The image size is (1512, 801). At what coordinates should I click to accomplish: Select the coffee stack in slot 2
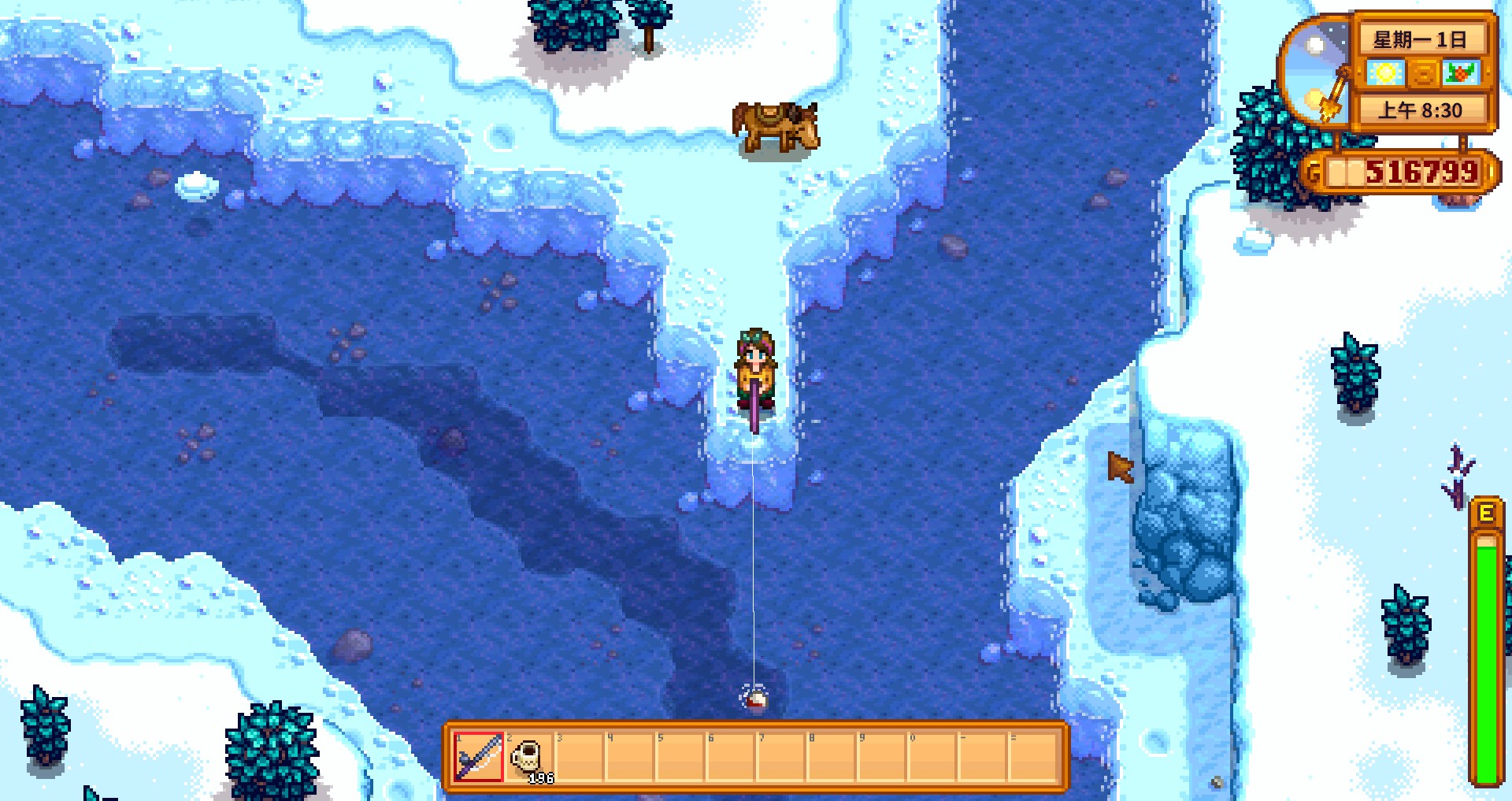point(528,757)
